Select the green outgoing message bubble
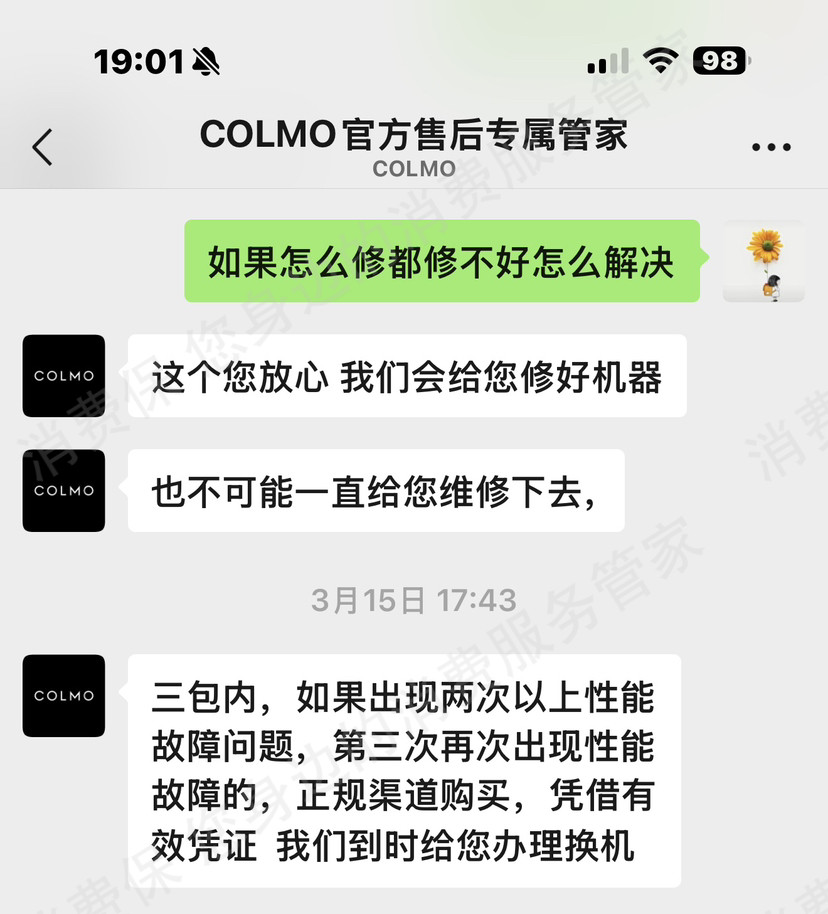The image size is (828, 914). (x=443, y=258)
